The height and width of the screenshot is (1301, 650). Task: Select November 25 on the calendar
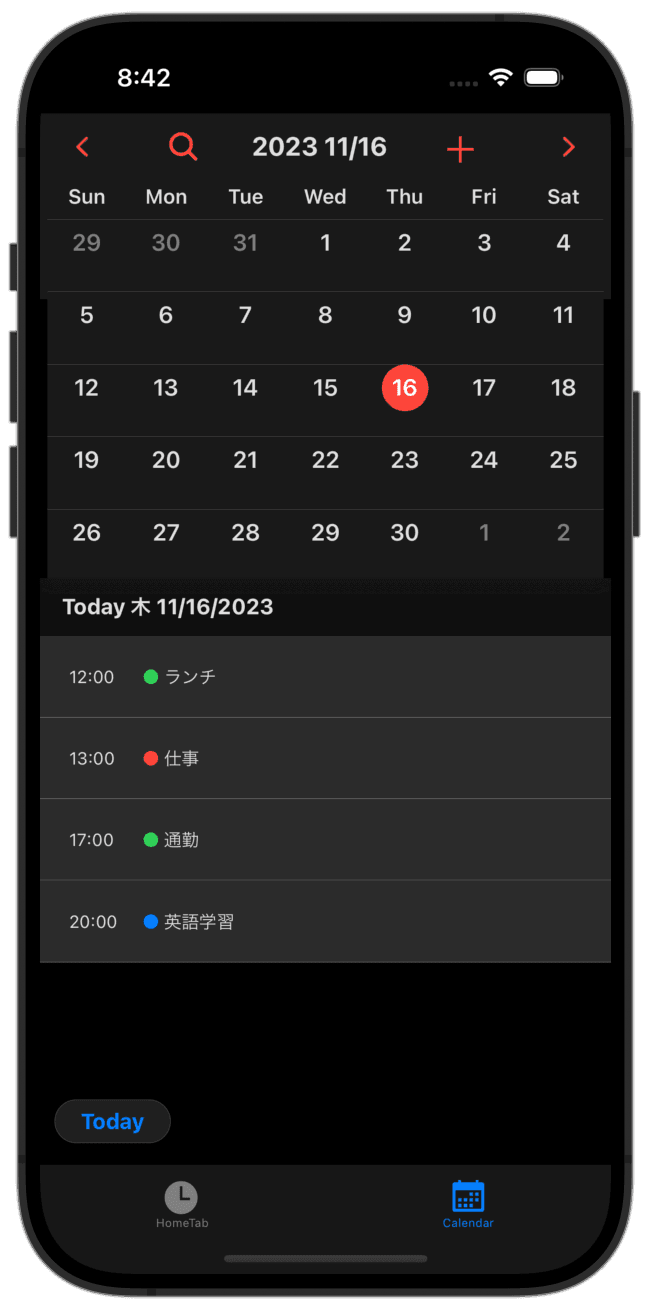coord(564,460)
